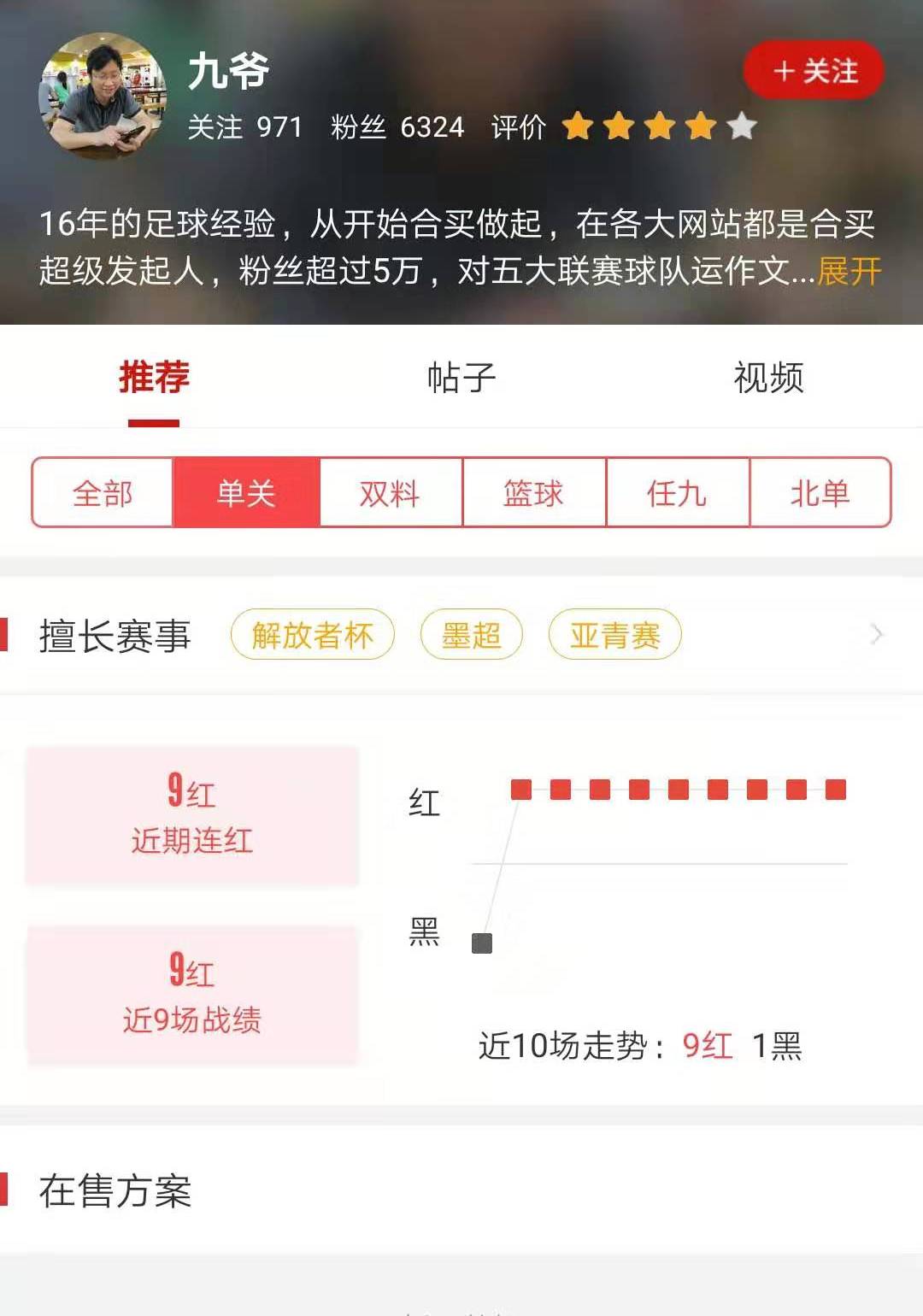Choose the 双料 filter
Image resolution: width=923 pixels, height=1316 pixels.
(391, 493)
